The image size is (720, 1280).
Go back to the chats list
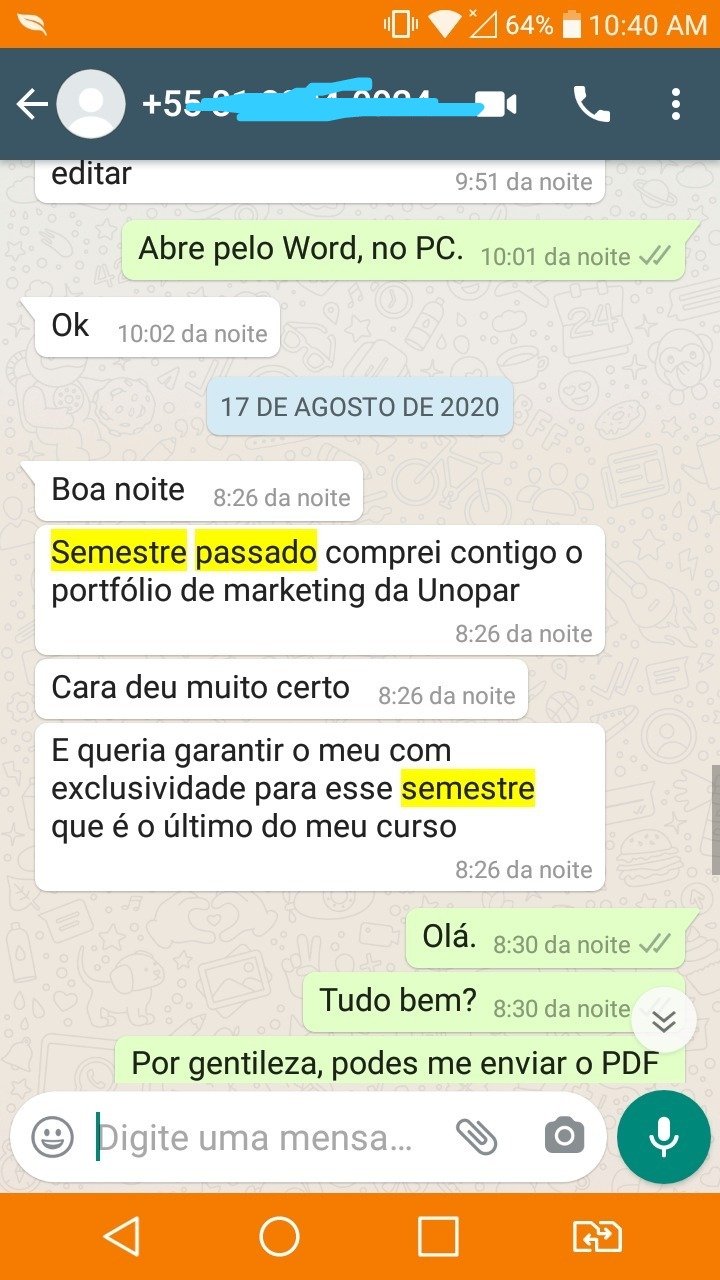tap(32, 104)
